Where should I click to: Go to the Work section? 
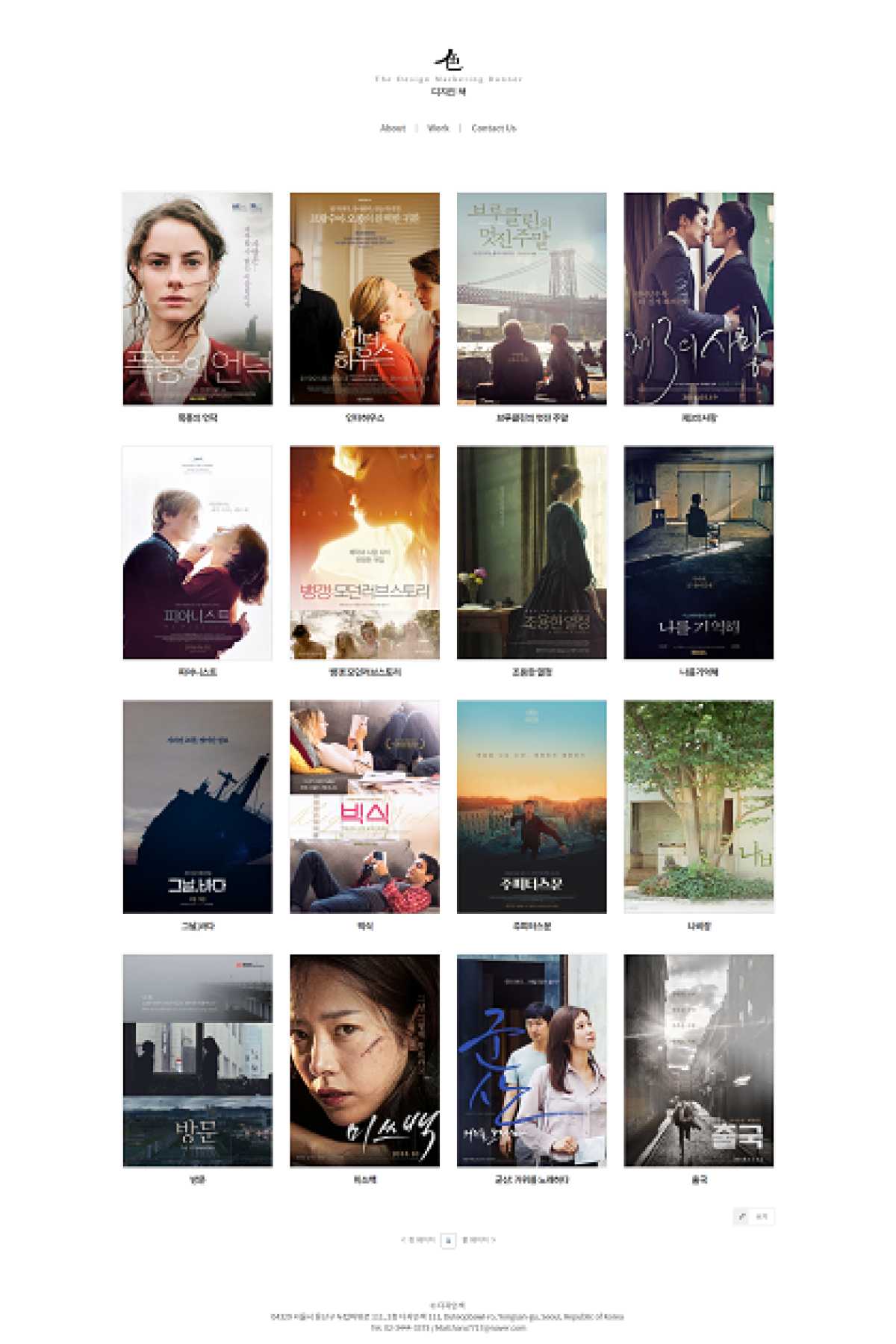pos(438,128)
